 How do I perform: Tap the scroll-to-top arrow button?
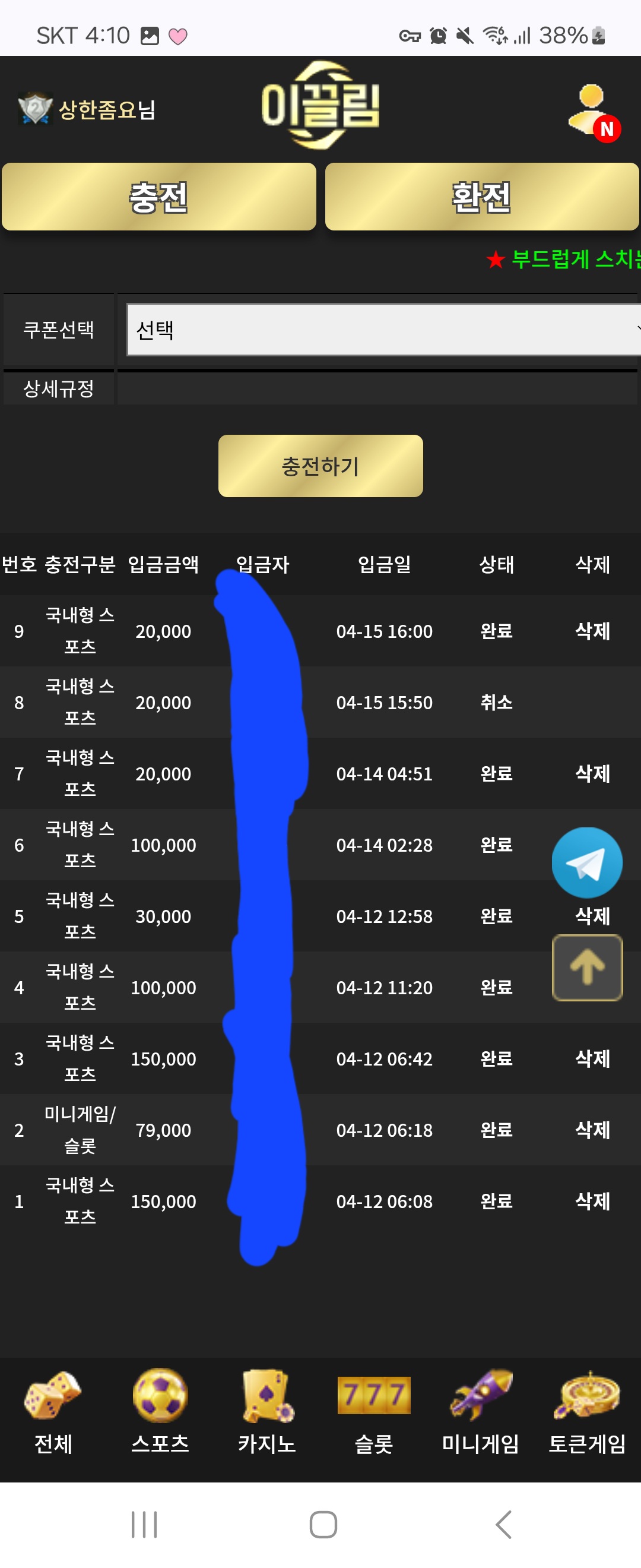click(x=587, y=967)
